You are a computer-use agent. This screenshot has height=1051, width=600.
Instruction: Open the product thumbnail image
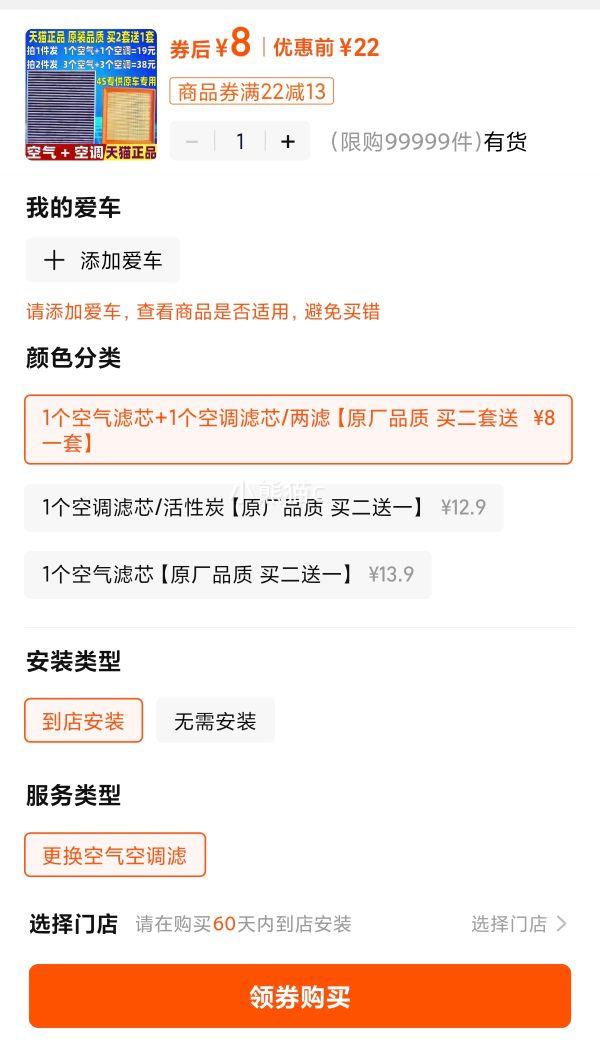[91, 94]
